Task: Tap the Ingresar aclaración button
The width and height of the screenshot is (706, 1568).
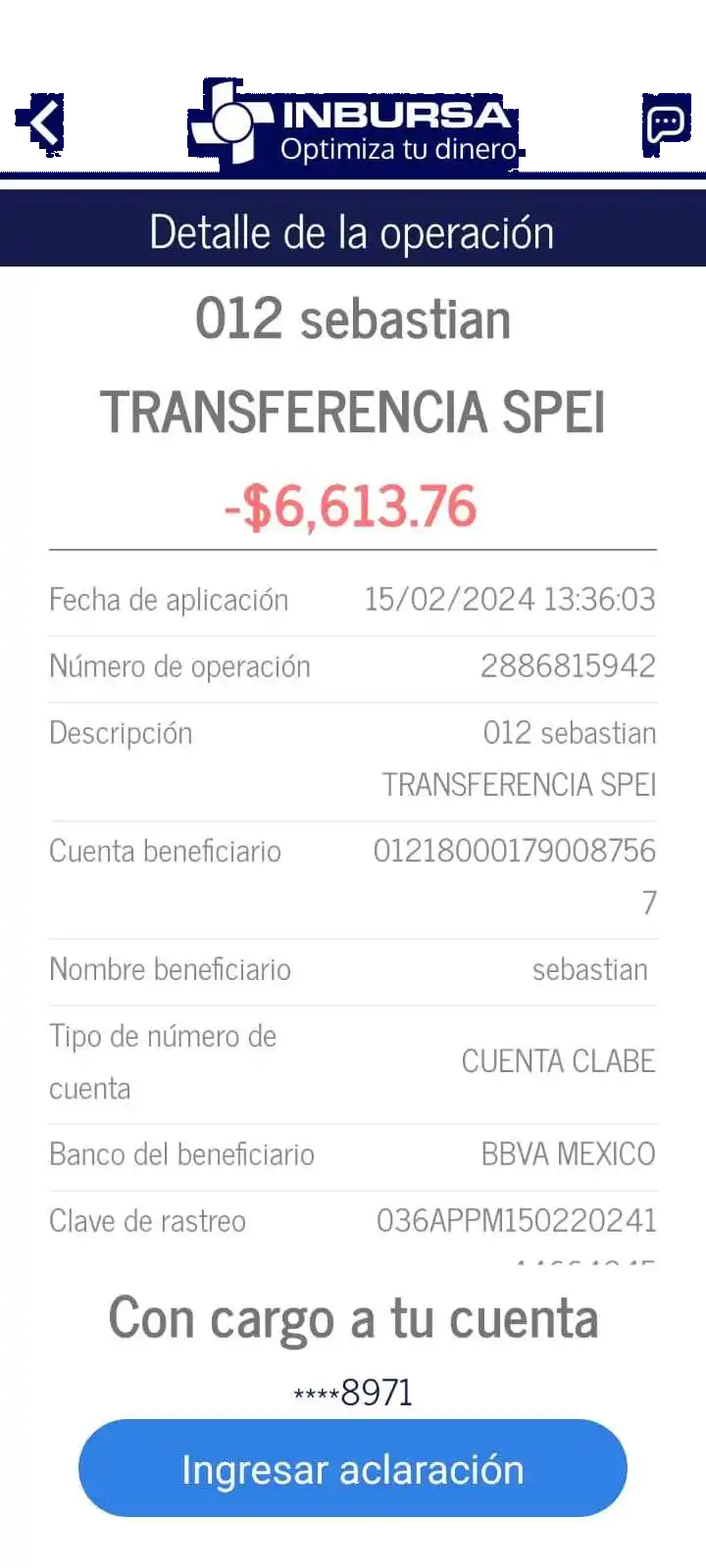Action: (352, 1468)
